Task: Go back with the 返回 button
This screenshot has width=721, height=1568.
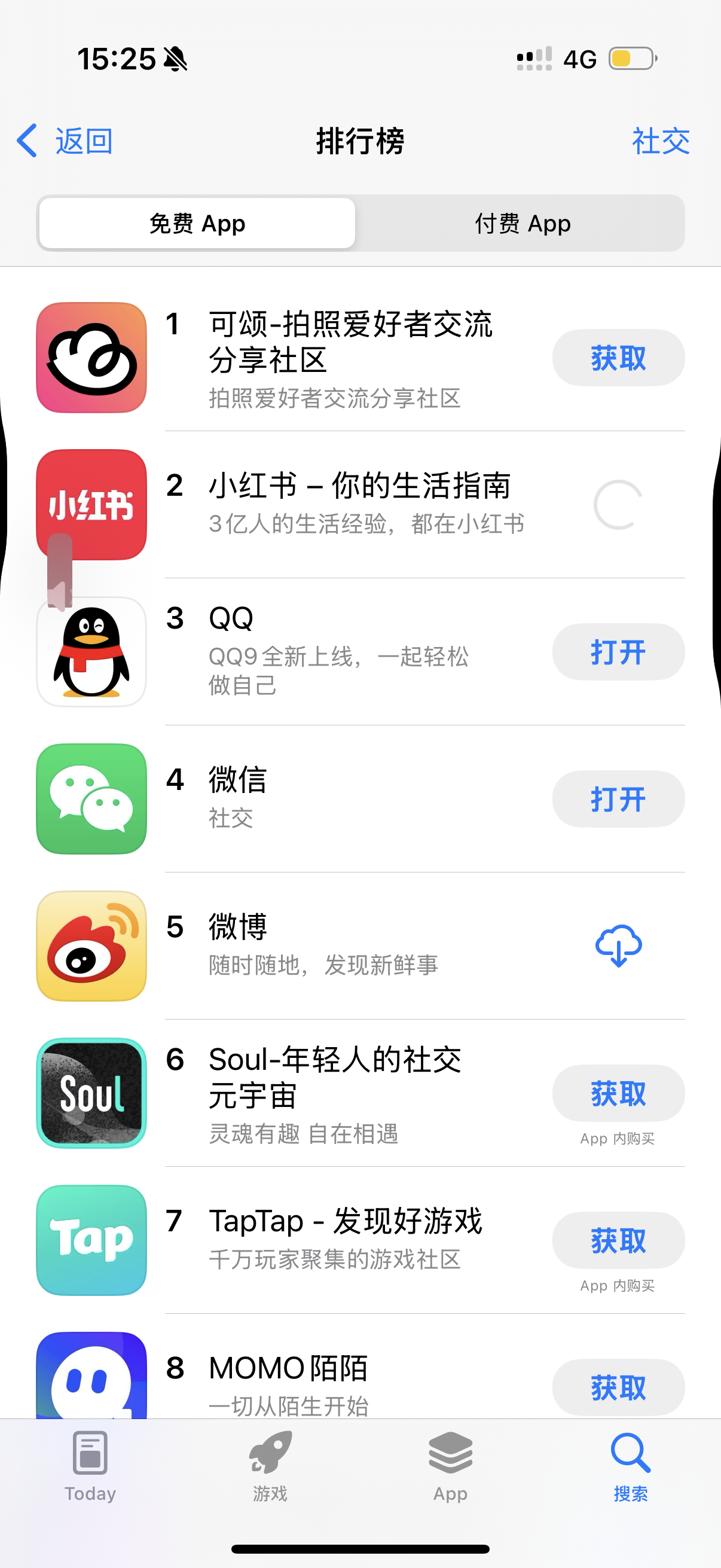Action: [65, 141]
